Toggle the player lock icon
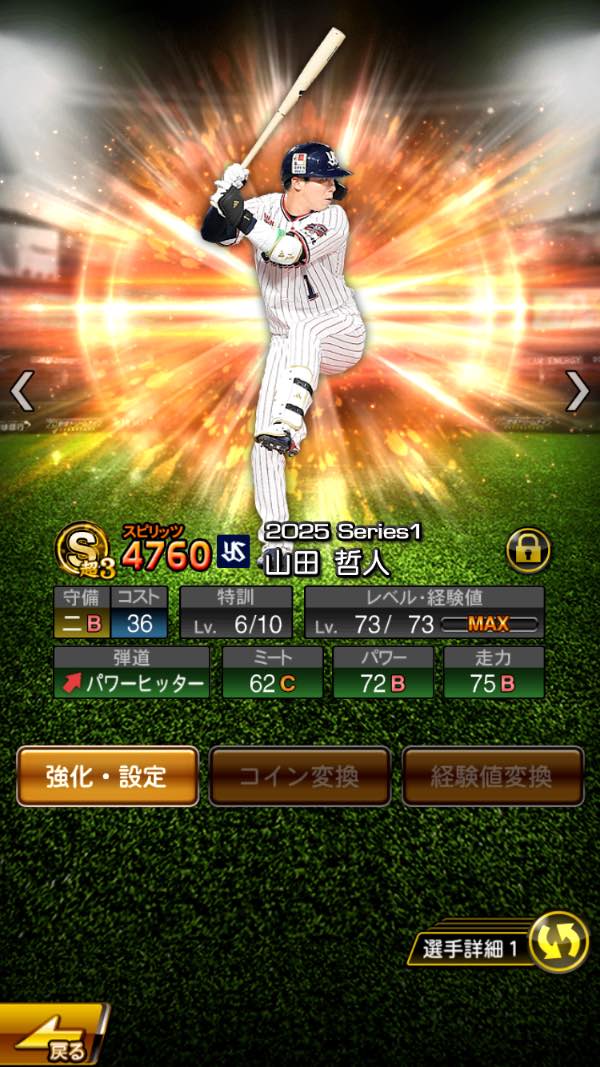 [528, 550]
